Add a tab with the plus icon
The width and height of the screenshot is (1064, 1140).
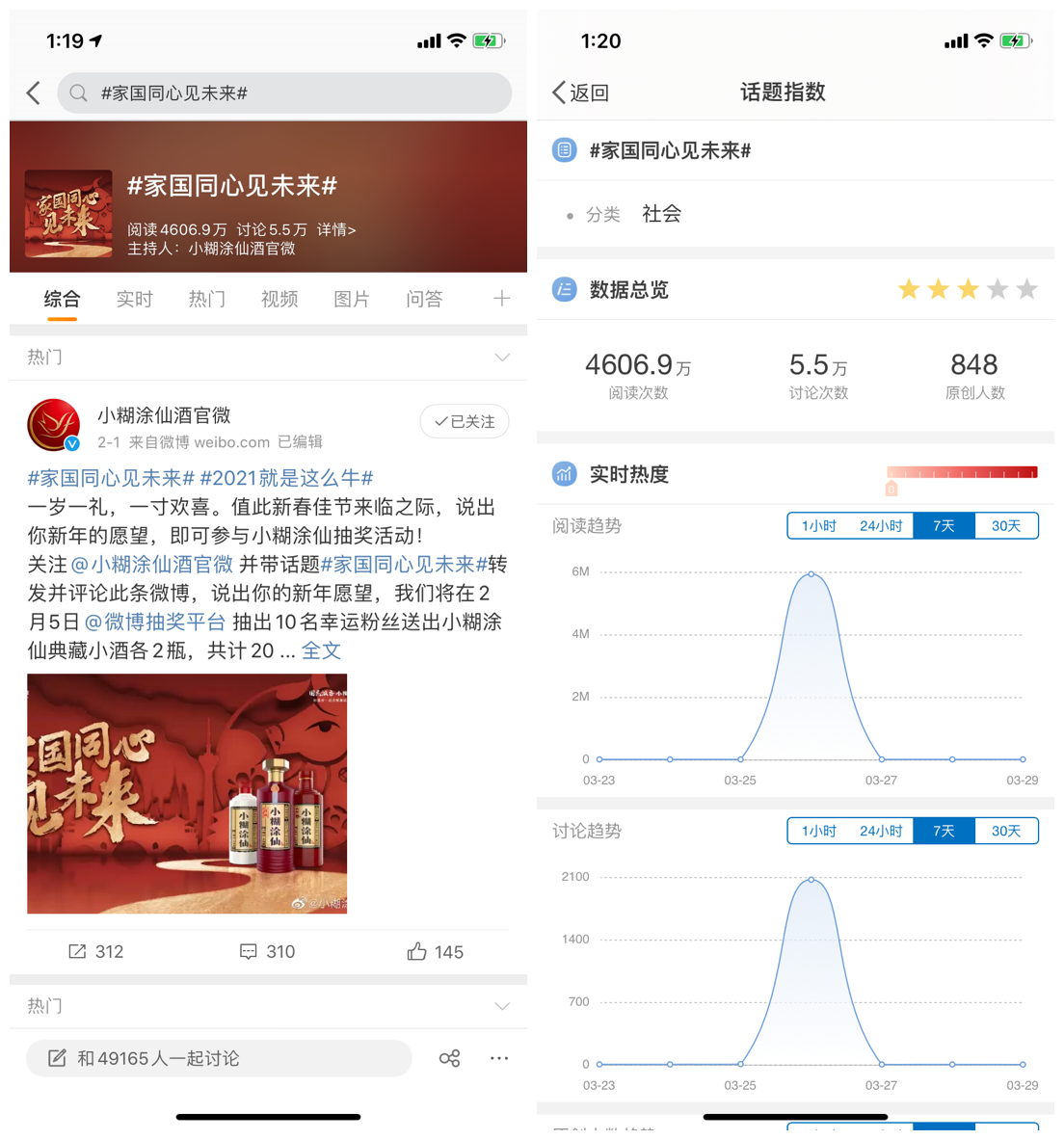point(501,299)
